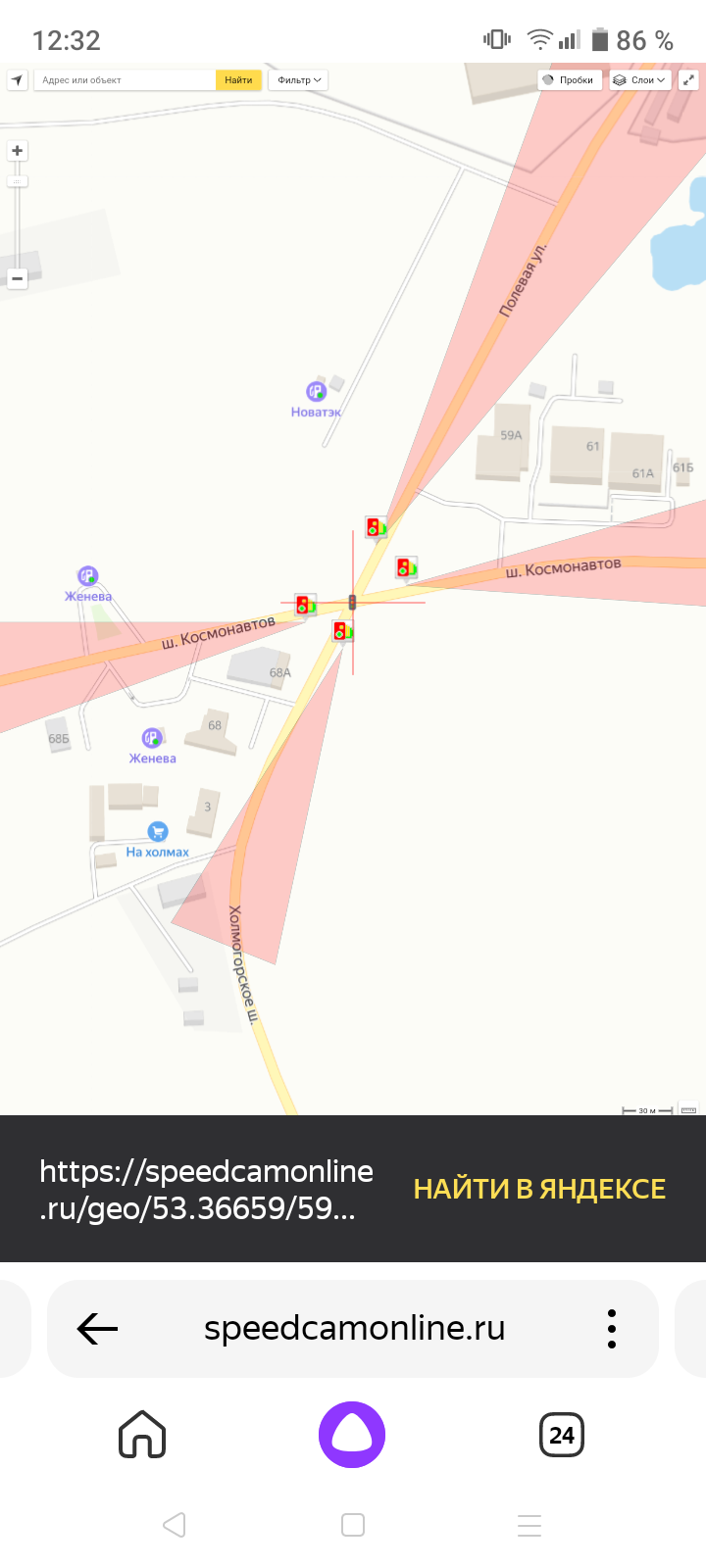Select the Новатэк gas station marker
This screenshot has width=706, height=1568.
coord(316,392)
